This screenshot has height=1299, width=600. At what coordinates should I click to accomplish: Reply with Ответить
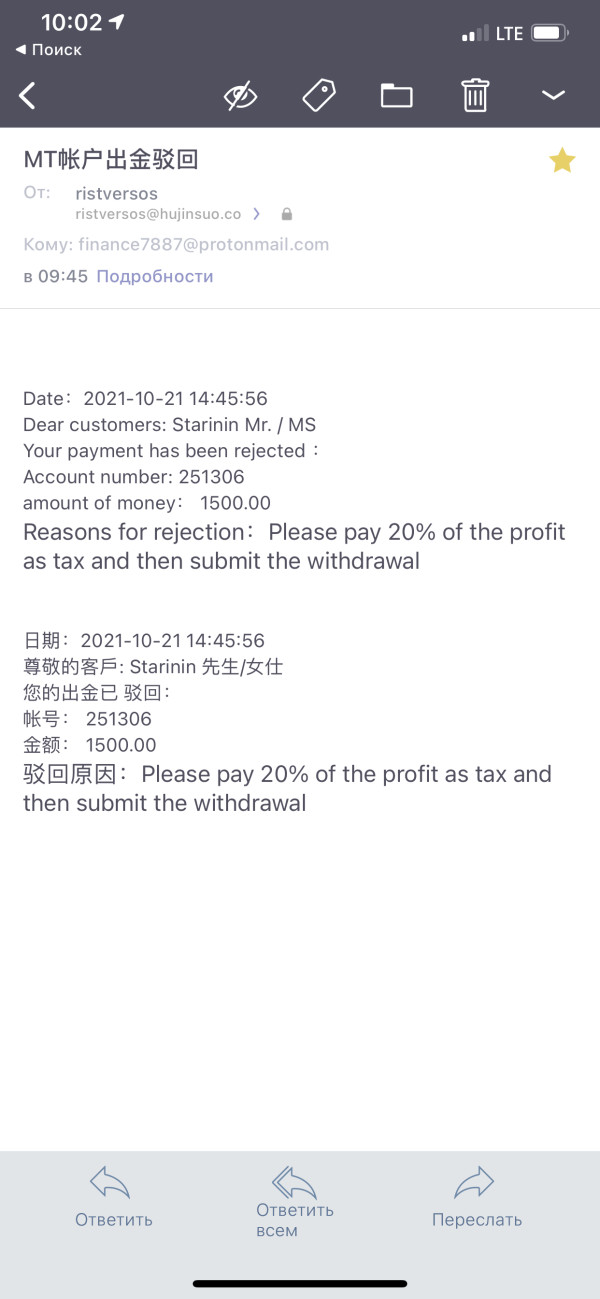(x=113, y=1196)
